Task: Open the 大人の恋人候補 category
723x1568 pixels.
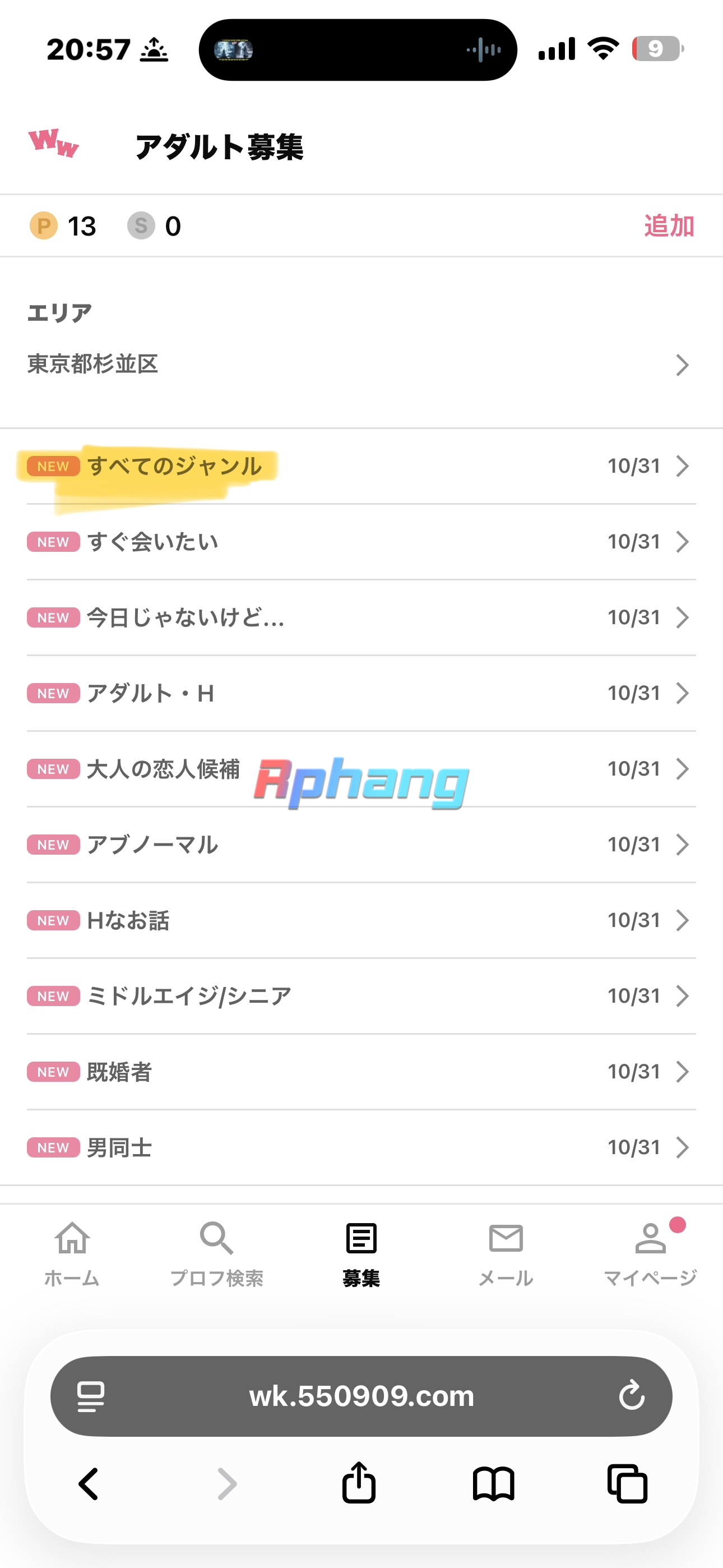Action: (x=361, y=769)
